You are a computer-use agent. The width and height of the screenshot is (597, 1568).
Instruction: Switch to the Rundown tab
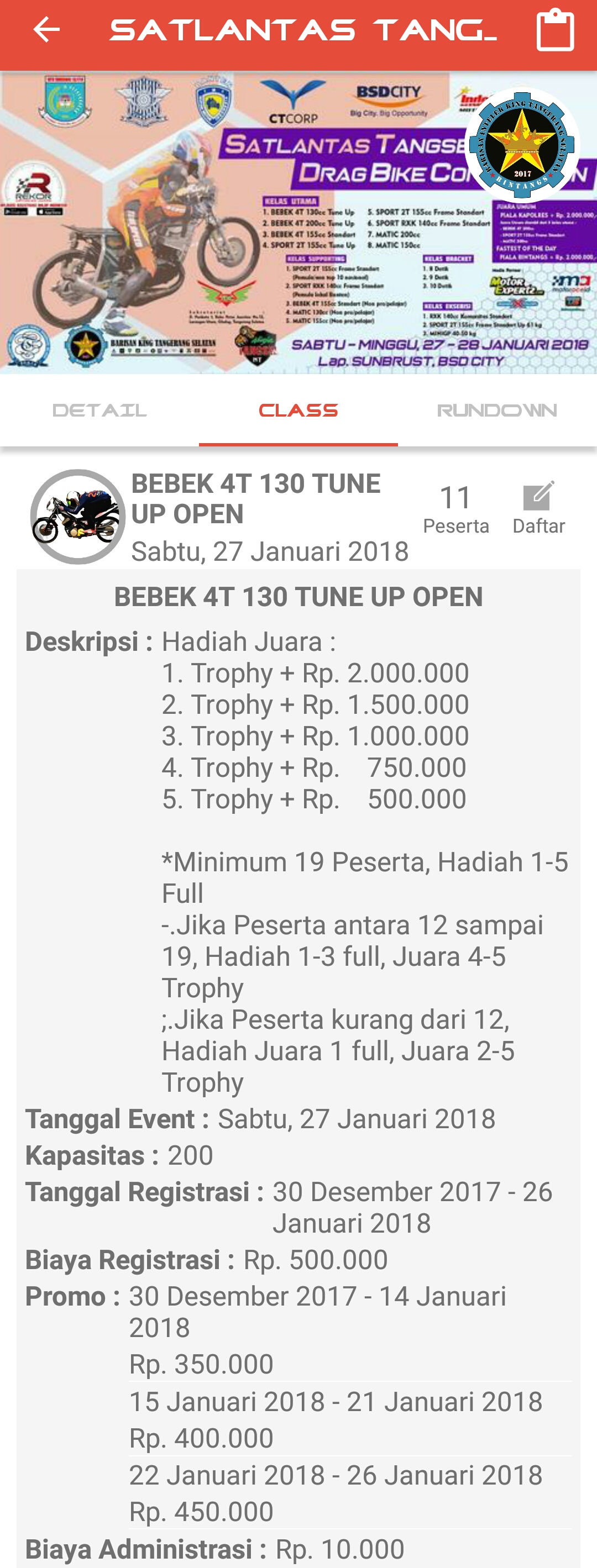click(x=497, y=411)
